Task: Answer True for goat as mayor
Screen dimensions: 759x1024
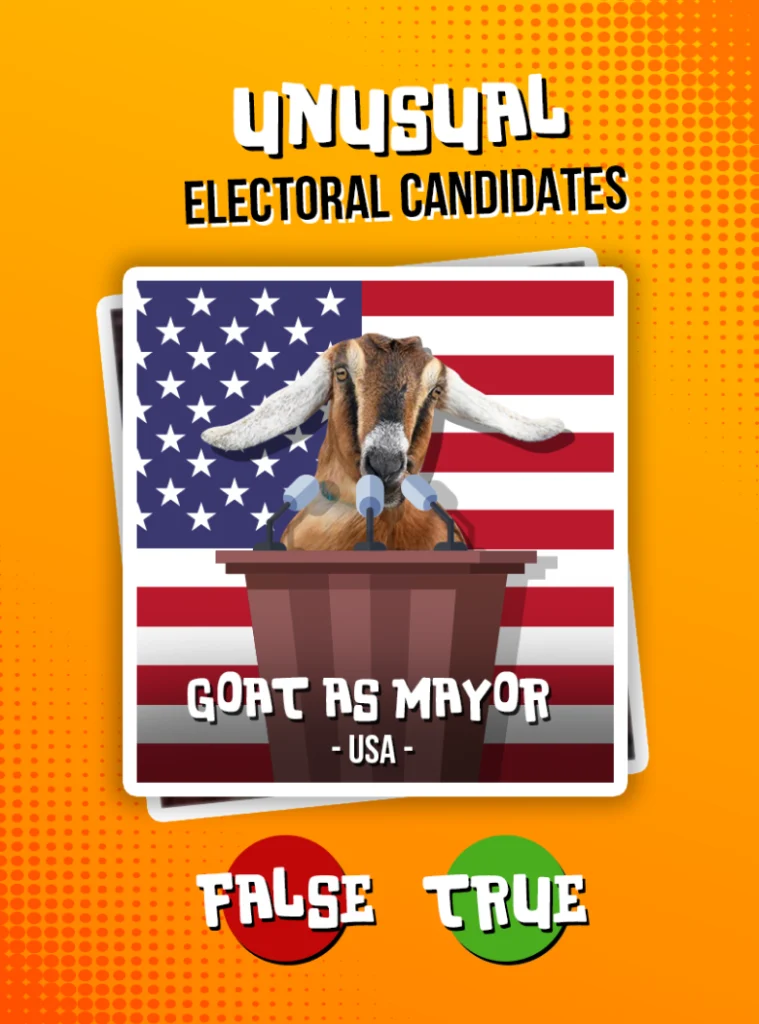Action: 504,898
